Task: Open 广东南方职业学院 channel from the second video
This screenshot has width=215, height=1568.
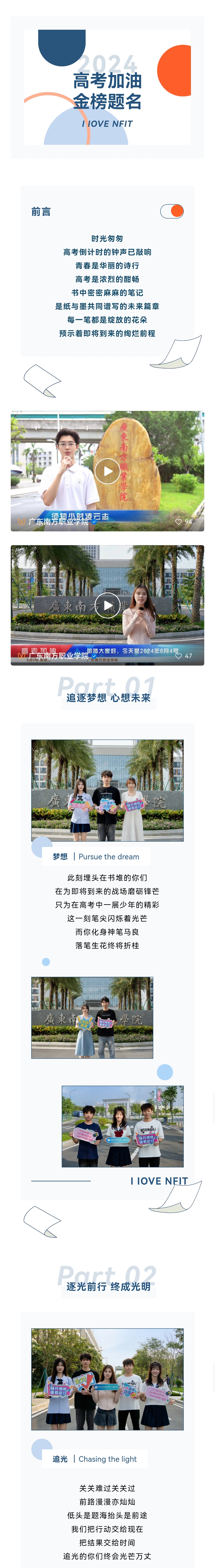Action: coord(58,656)
